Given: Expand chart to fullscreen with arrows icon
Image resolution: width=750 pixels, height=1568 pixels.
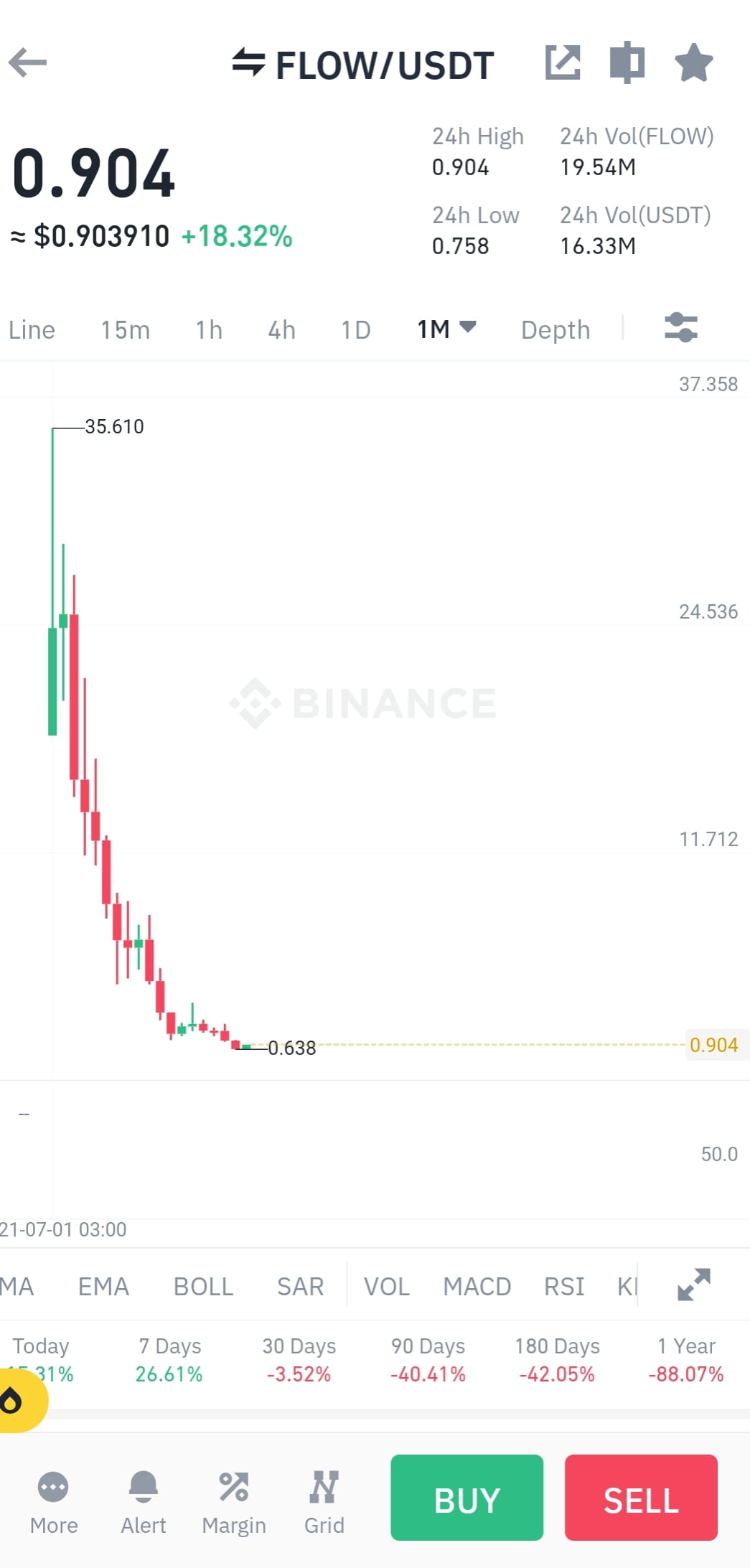Looking at the screenshot, I should (693, 1285).
